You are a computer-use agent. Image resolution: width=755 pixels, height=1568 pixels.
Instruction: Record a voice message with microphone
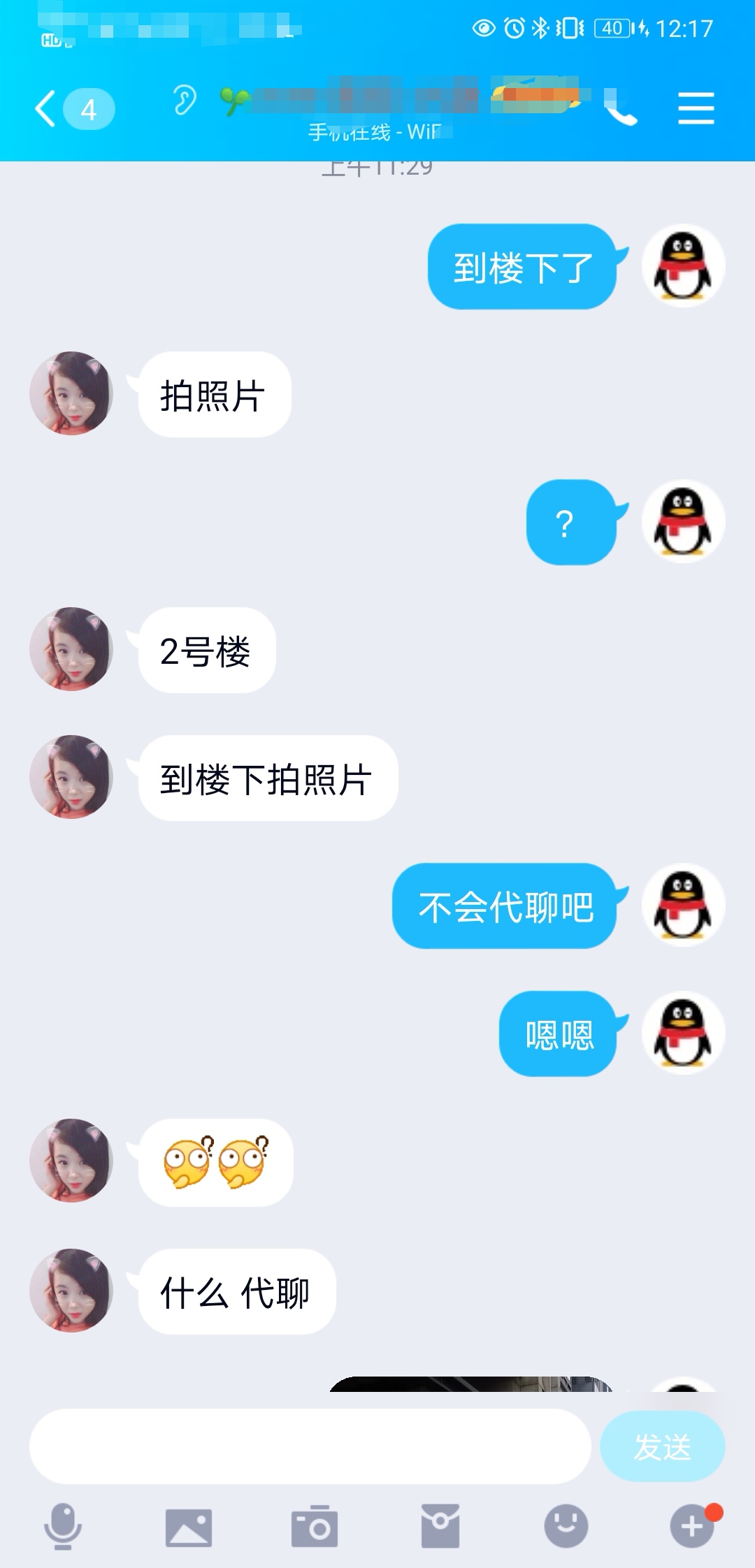coord(63,1526)
